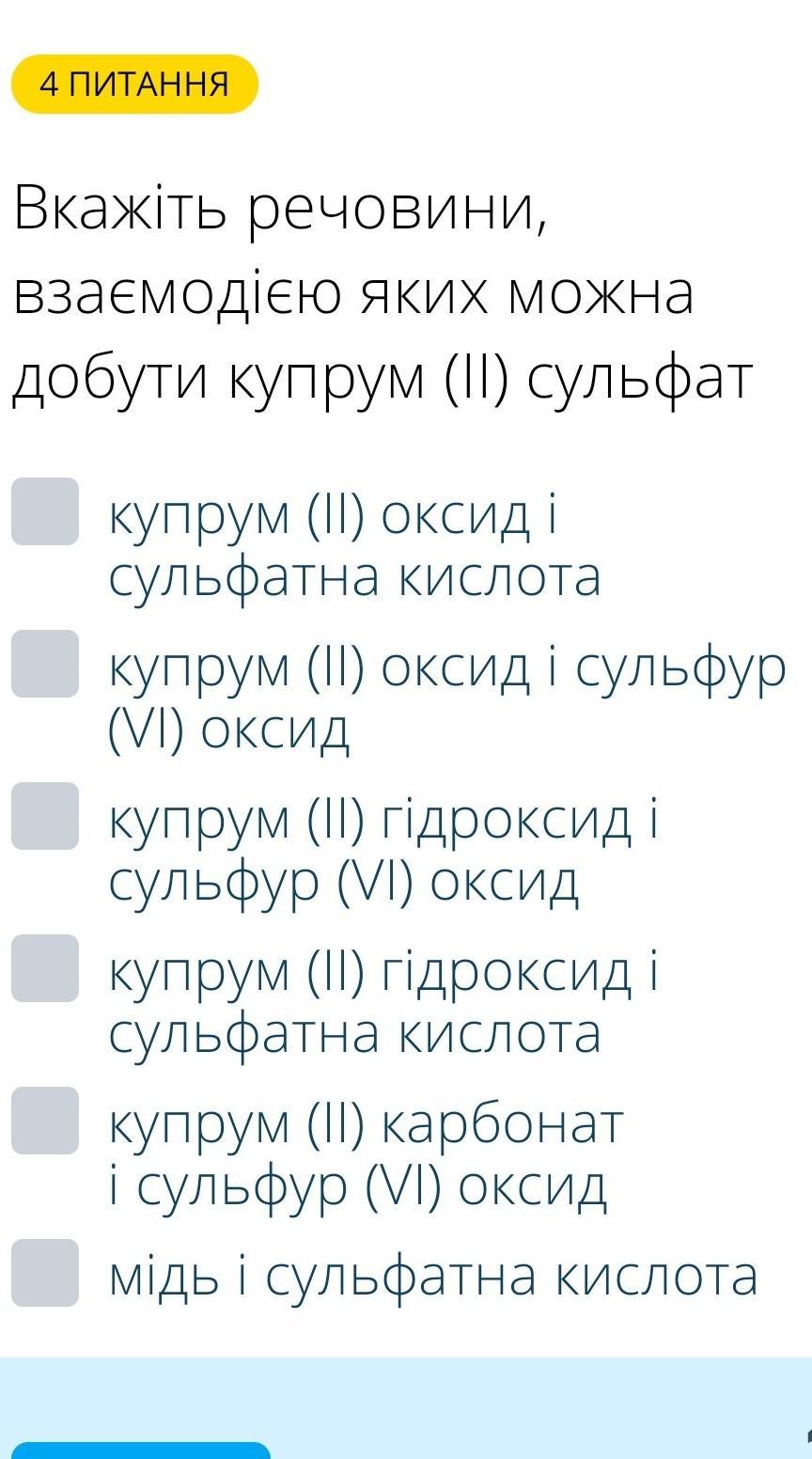Tap the blue button at the bottom
Image resolution: width=812 pixels, height=1459 pixels.
[141, 1450]
